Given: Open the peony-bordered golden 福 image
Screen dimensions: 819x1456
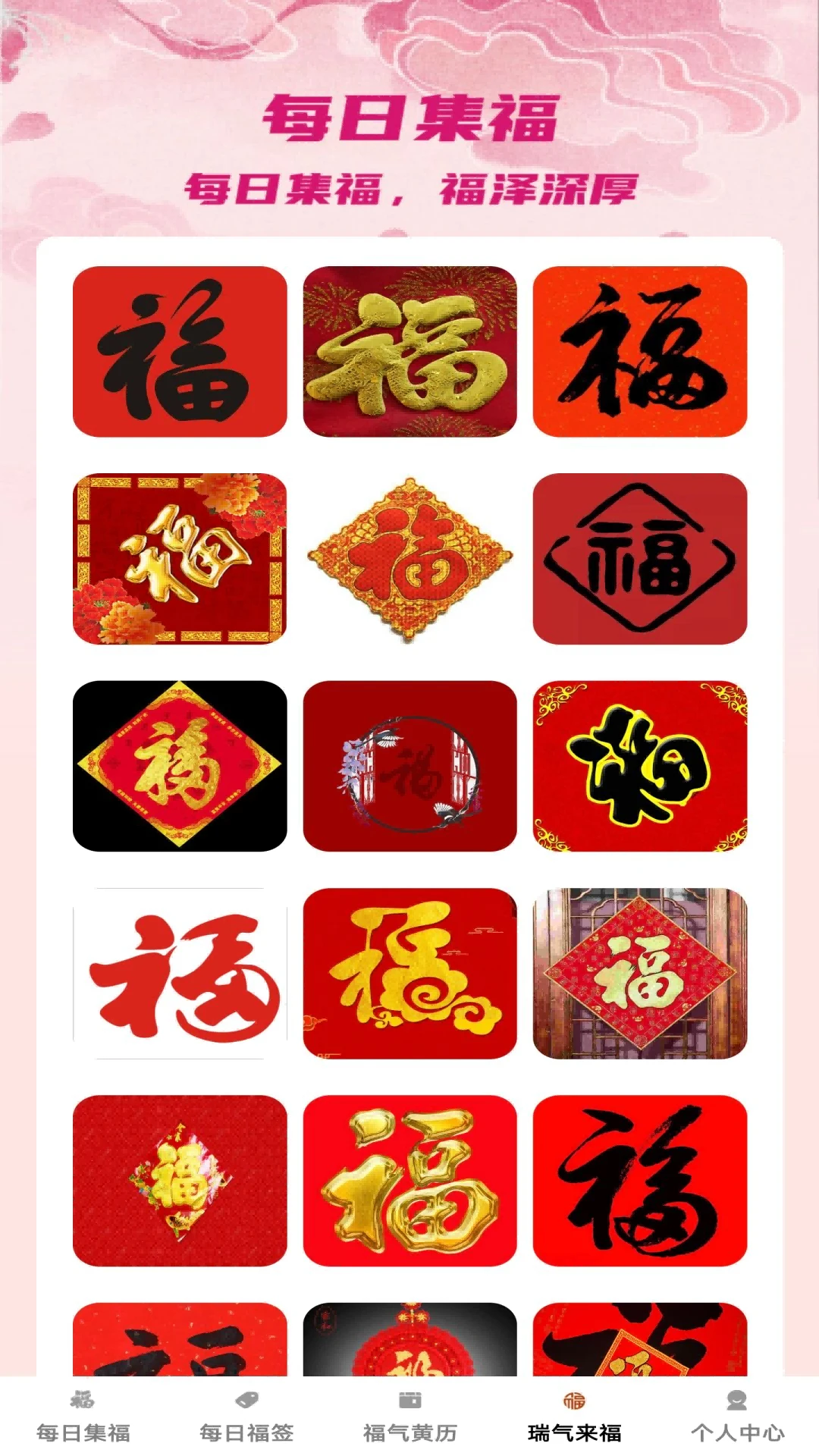Looking at the screenshot, I should (177, 559).
